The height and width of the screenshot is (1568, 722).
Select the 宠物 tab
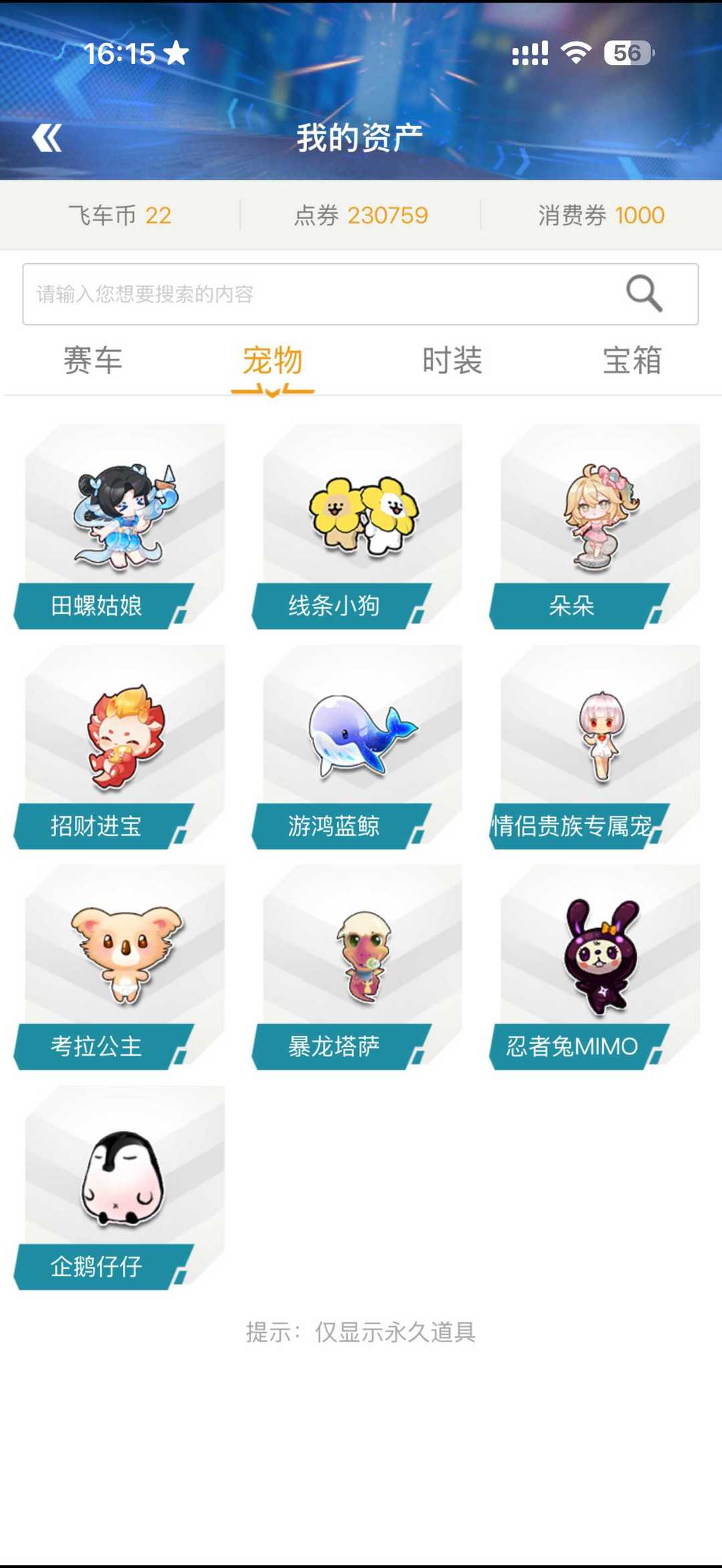[273, 361]
